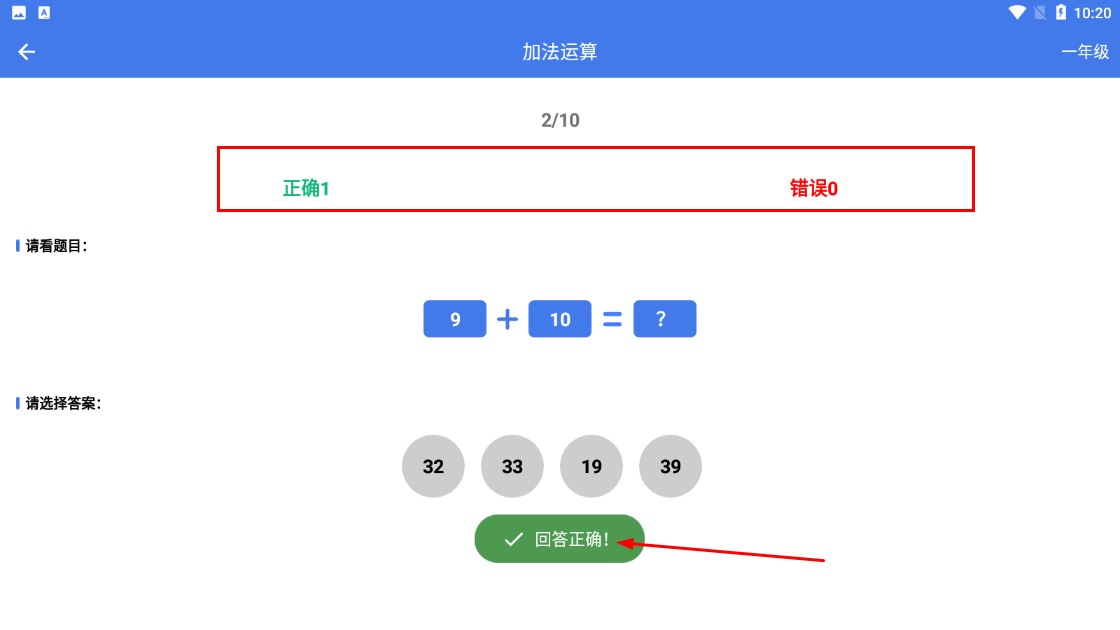The width and height of the screenshot is (1120, 630).
Task: Choose answer 32
Action: 433,466
